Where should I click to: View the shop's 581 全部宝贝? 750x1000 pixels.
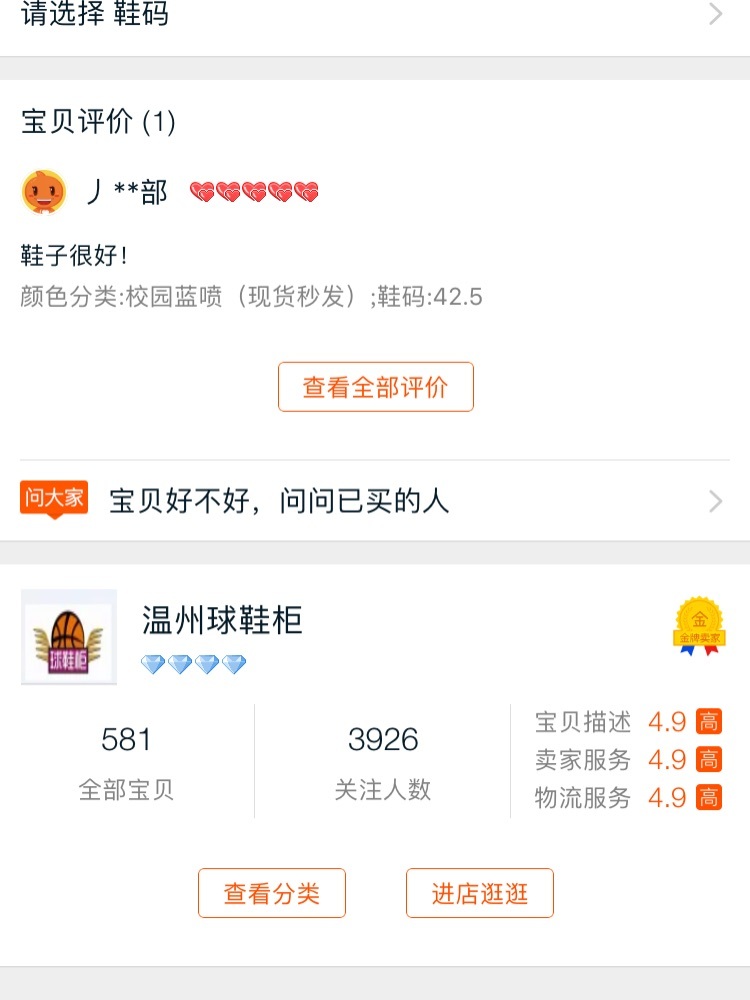[x=127, y=762]
